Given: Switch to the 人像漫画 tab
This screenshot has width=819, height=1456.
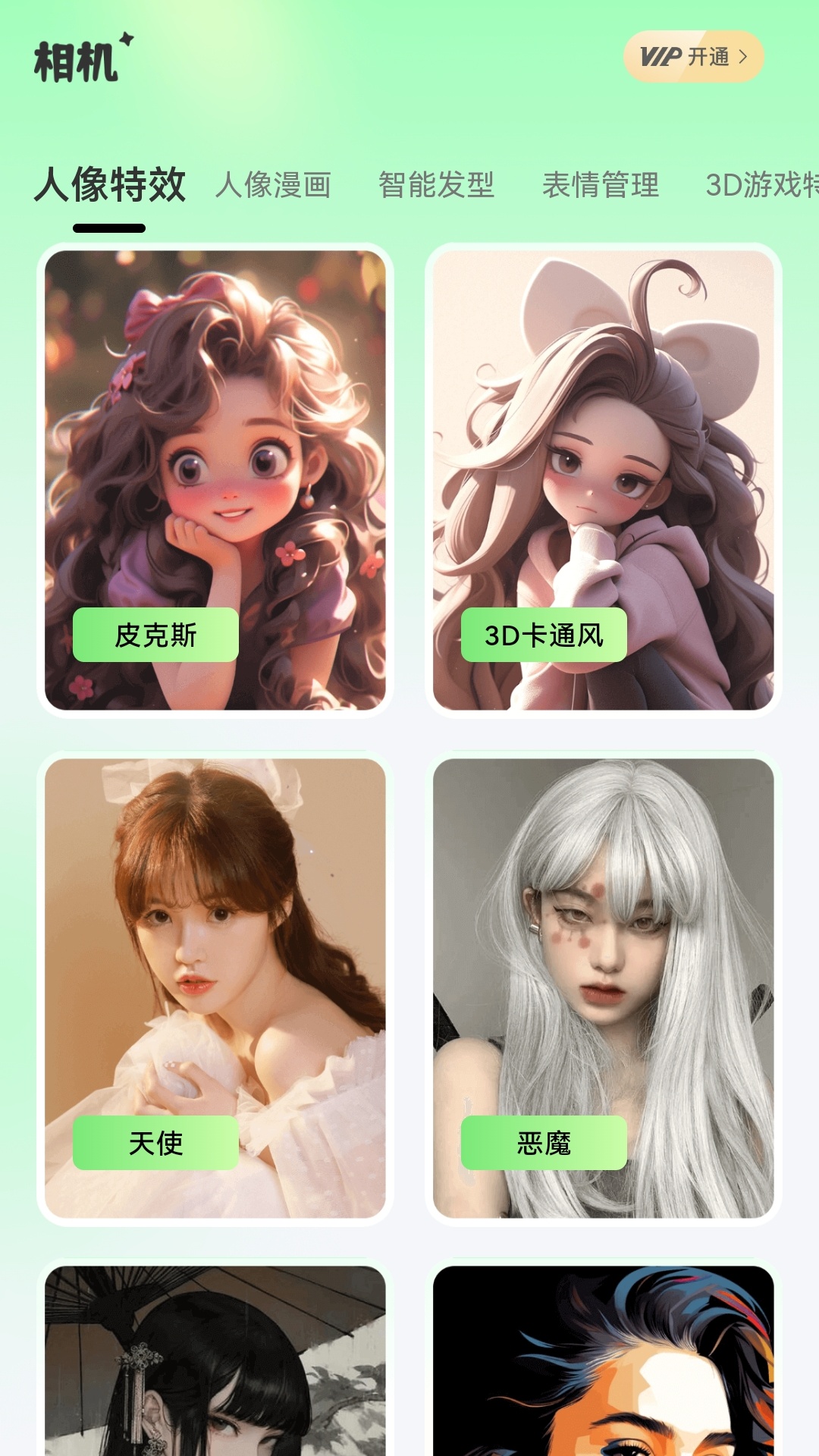Looking at the screenshot, I should [273, 185].
